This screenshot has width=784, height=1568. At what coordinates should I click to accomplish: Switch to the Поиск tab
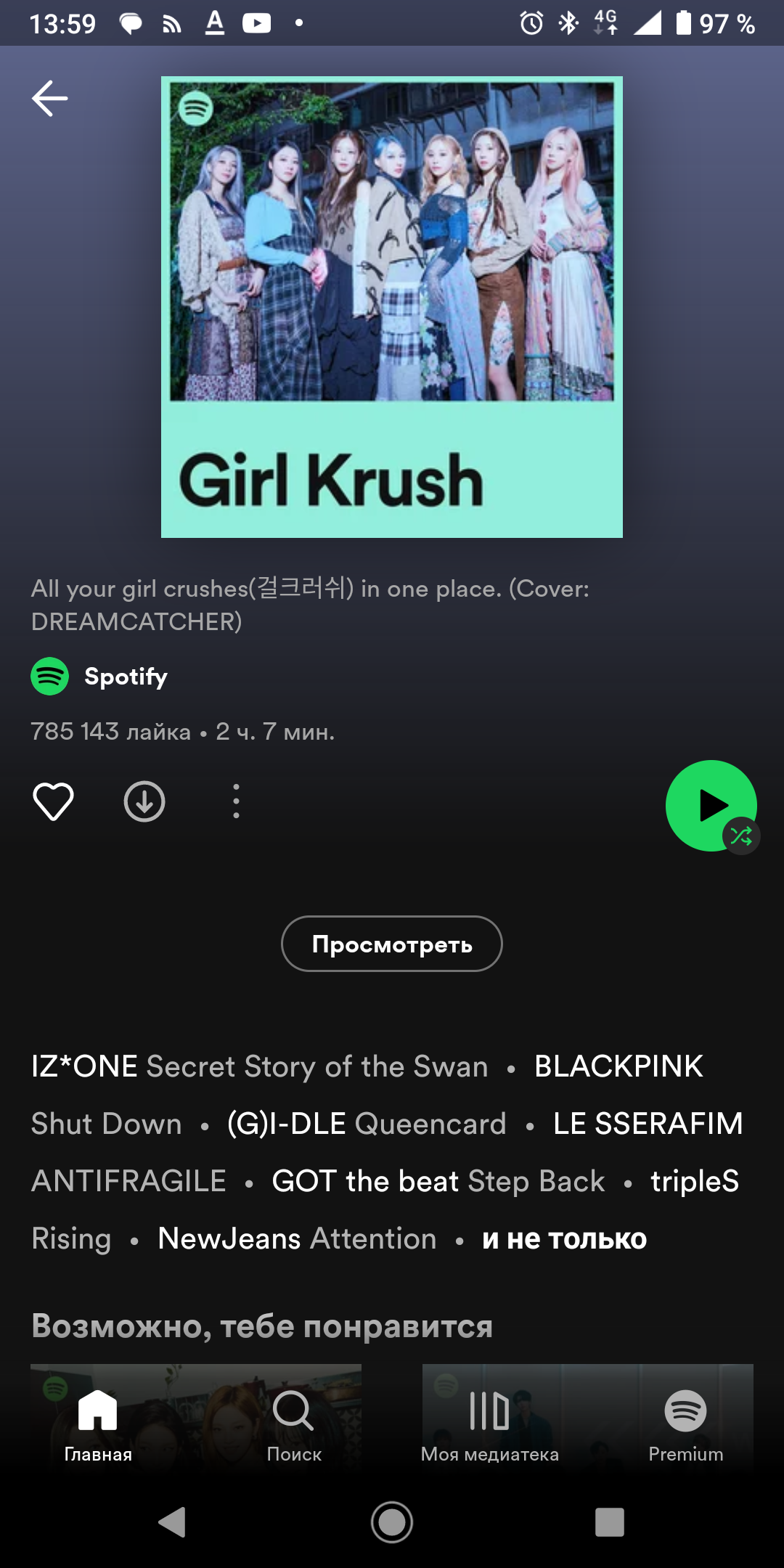[294, 1424]
